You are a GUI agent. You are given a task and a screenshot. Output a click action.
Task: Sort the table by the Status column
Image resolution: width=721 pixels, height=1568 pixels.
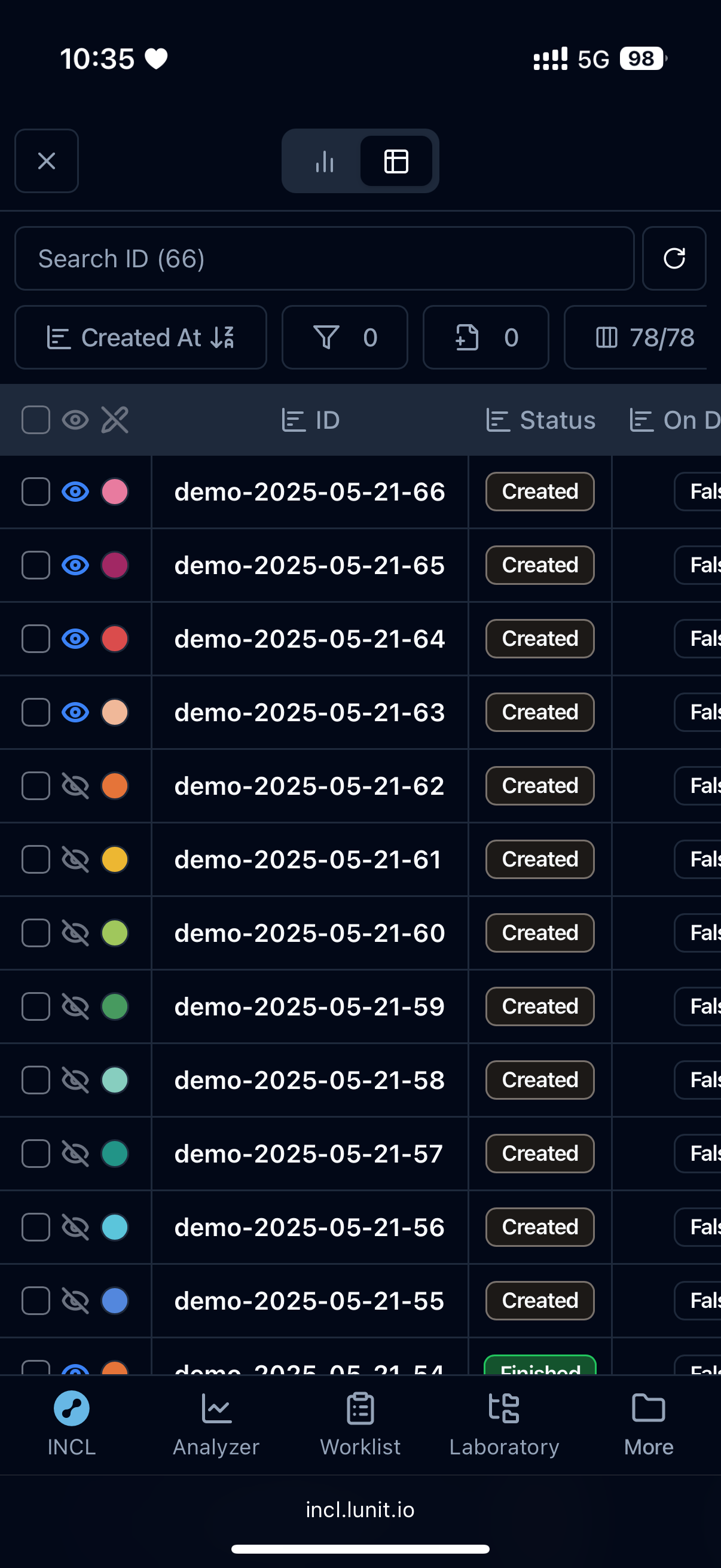click(541, 420)
